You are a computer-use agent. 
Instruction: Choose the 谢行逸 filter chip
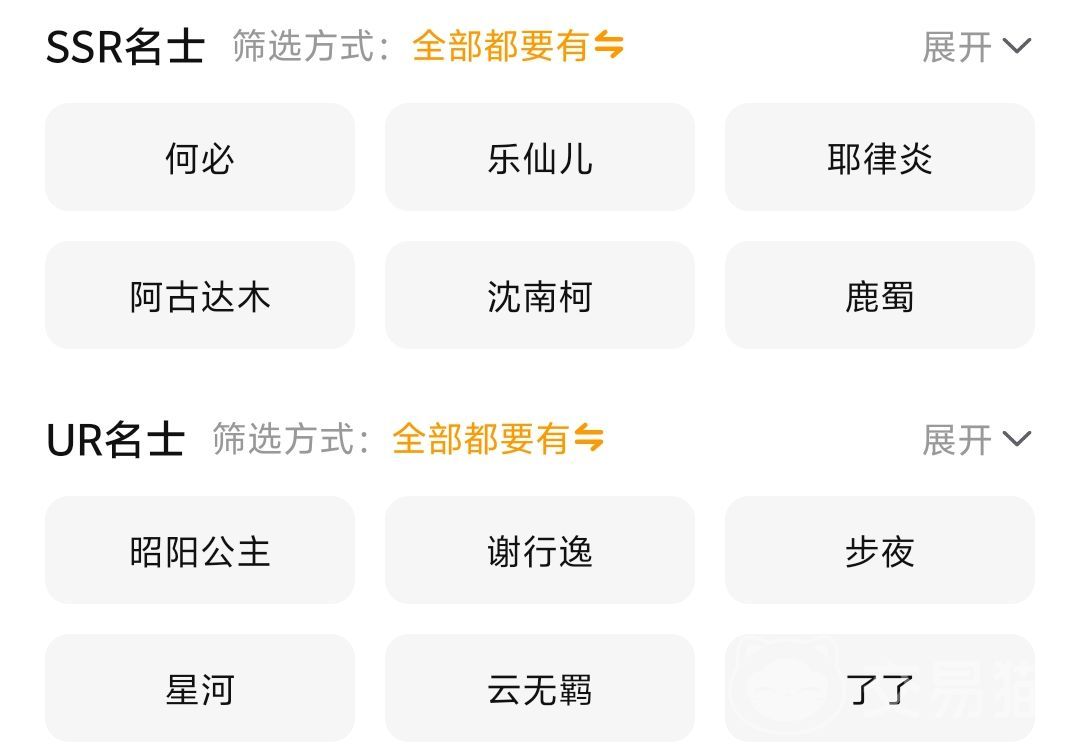(x=539, y=550)
